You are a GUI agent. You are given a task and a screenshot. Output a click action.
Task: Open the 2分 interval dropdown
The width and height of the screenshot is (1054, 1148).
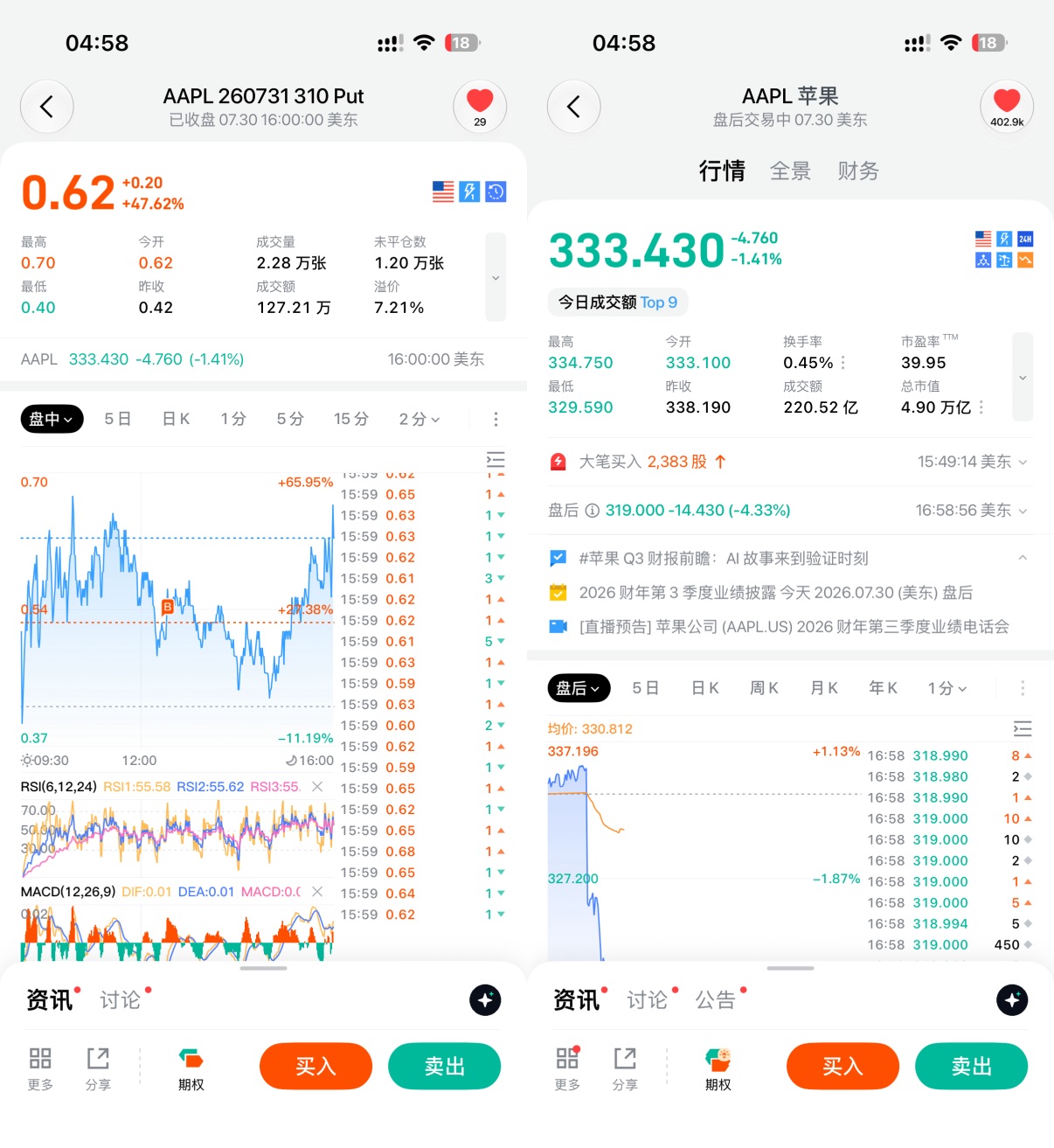[x=420, y=420]
